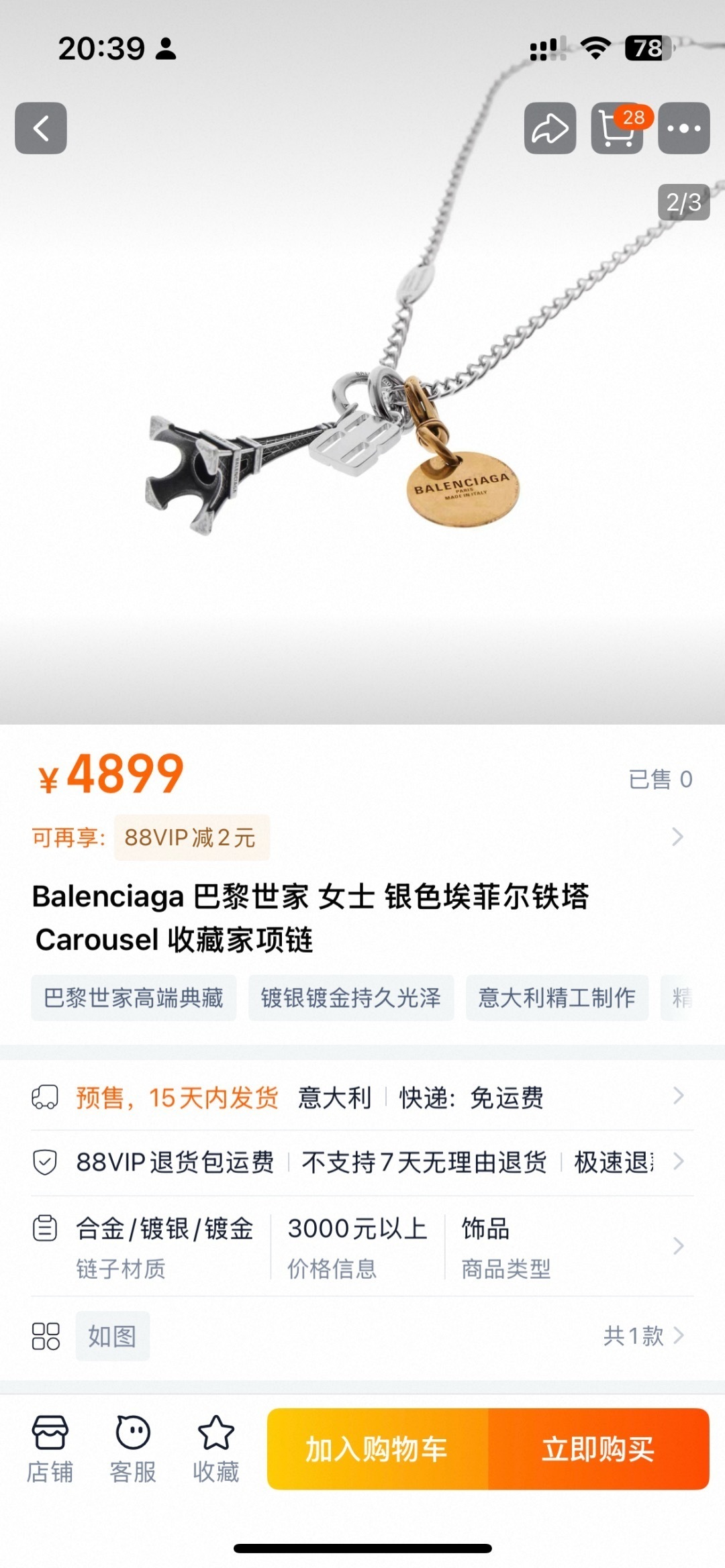Contact 客服 customer service
This screenshot has height=1568, width=725.
133,1449
